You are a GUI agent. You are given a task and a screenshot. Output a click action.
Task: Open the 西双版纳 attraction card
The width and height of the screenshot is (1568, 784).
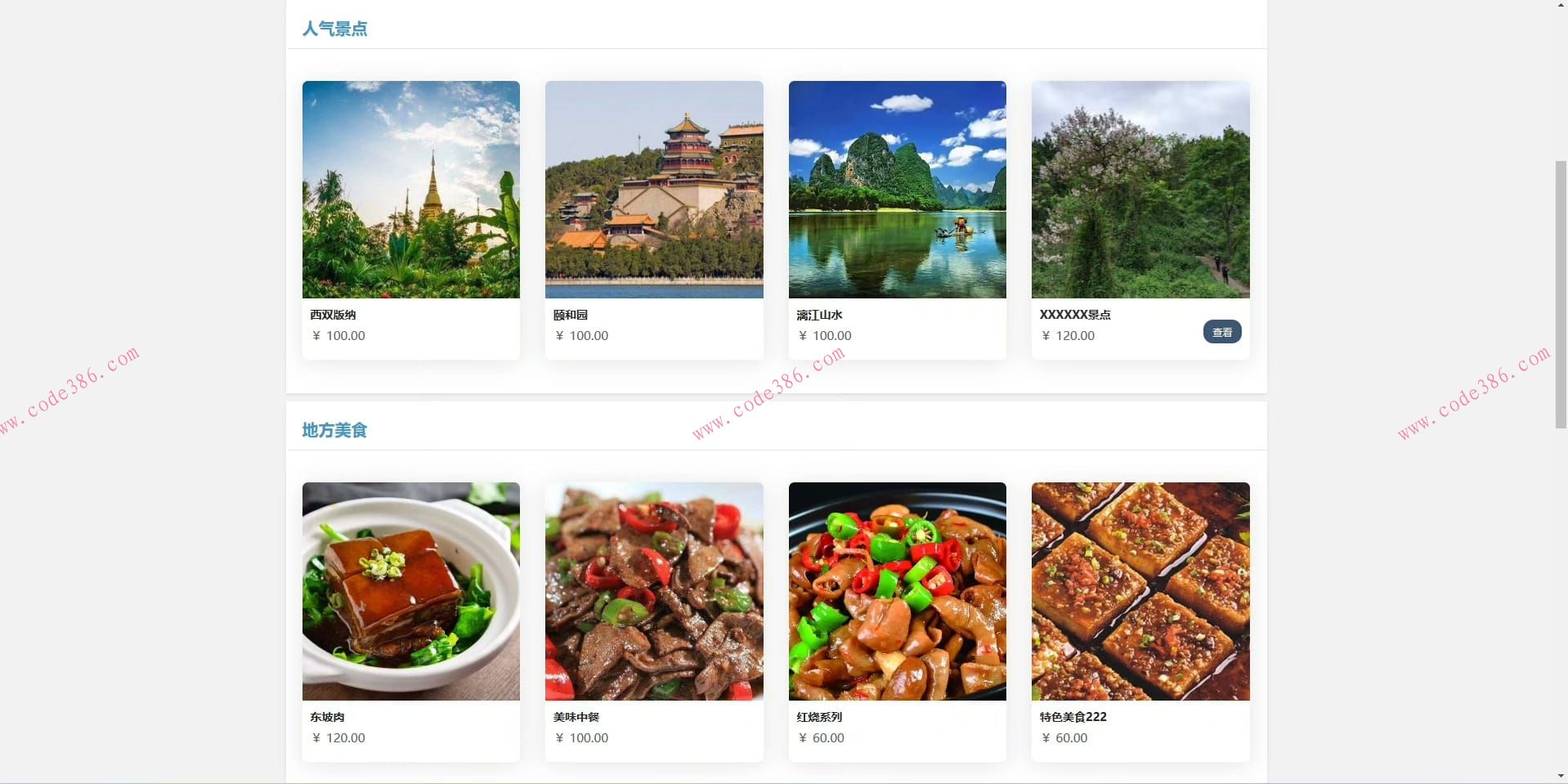point(410,190)
